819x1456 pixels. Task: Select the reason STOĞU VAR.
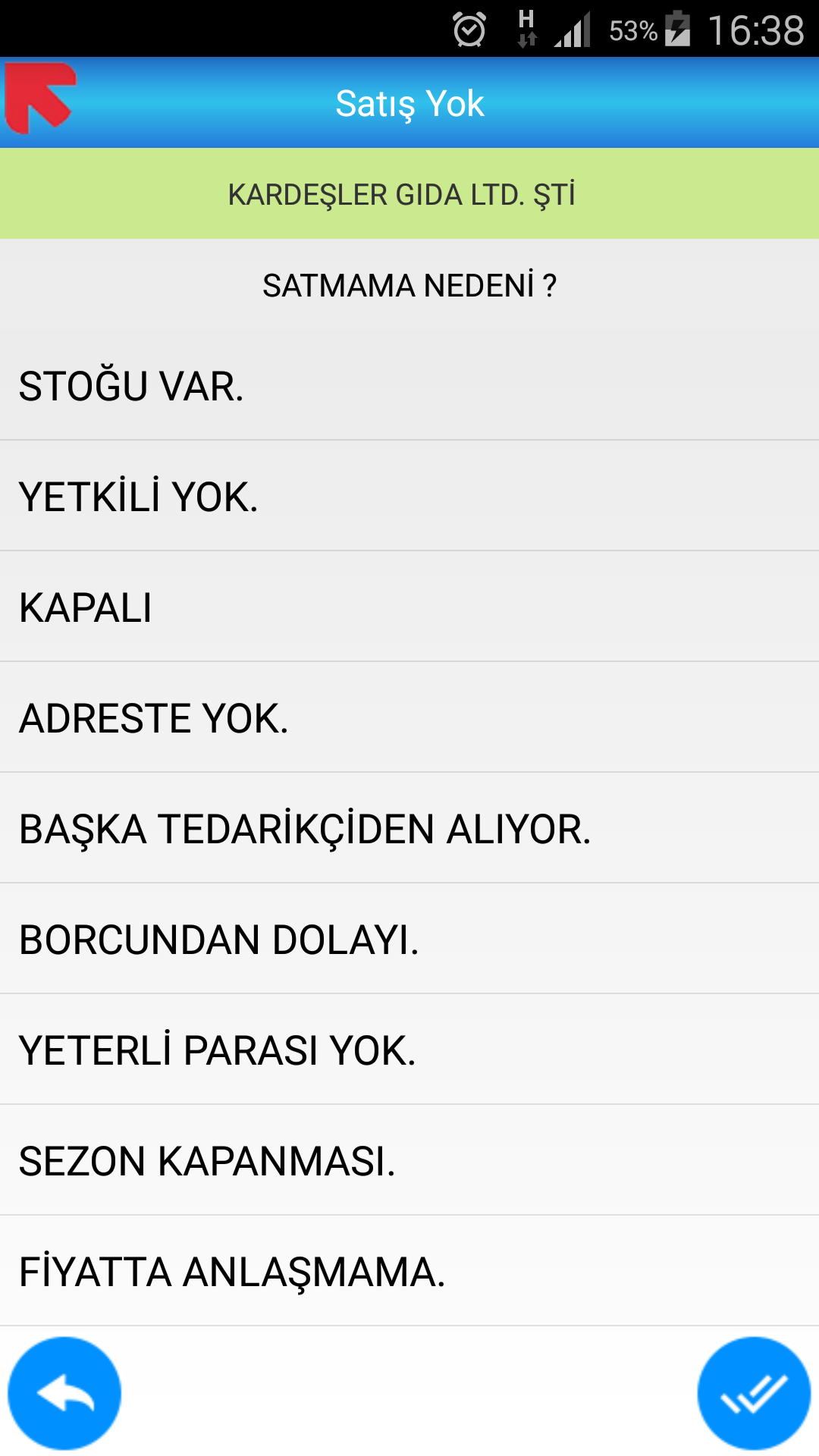(409, 385)
